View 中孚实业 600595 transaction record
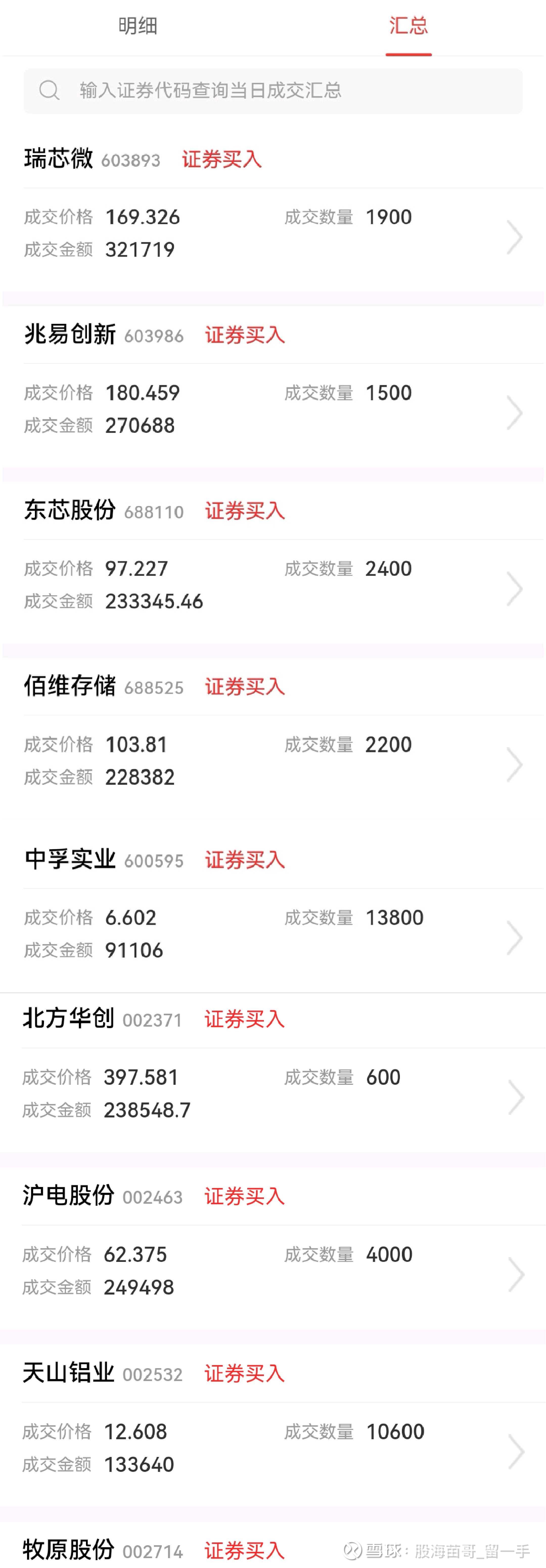The image size is (546, 1568). pyautogui.click(x=514, y=937)
